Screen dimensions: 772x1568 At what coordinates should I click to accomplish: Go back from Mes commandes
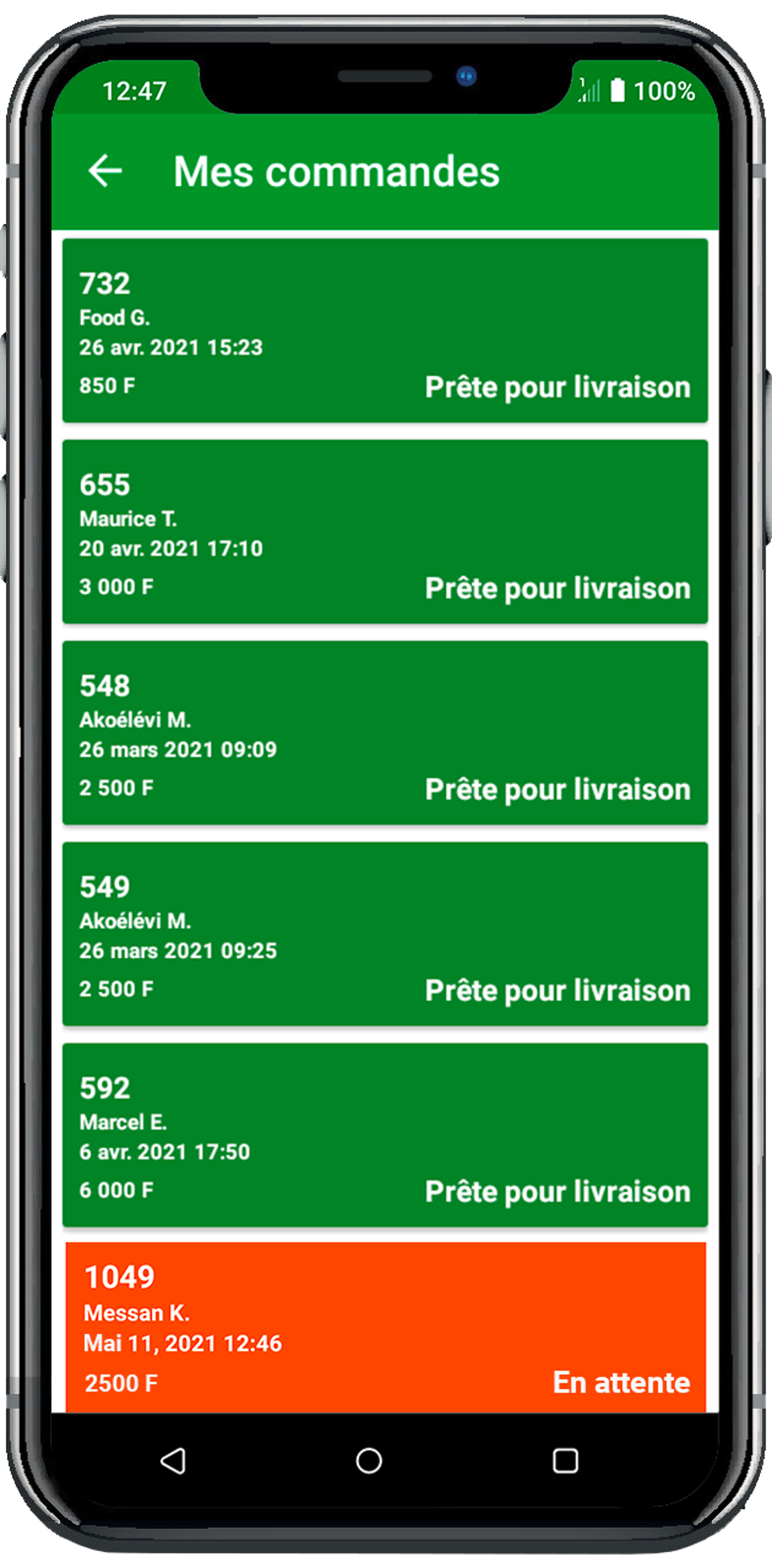point(105,170)
